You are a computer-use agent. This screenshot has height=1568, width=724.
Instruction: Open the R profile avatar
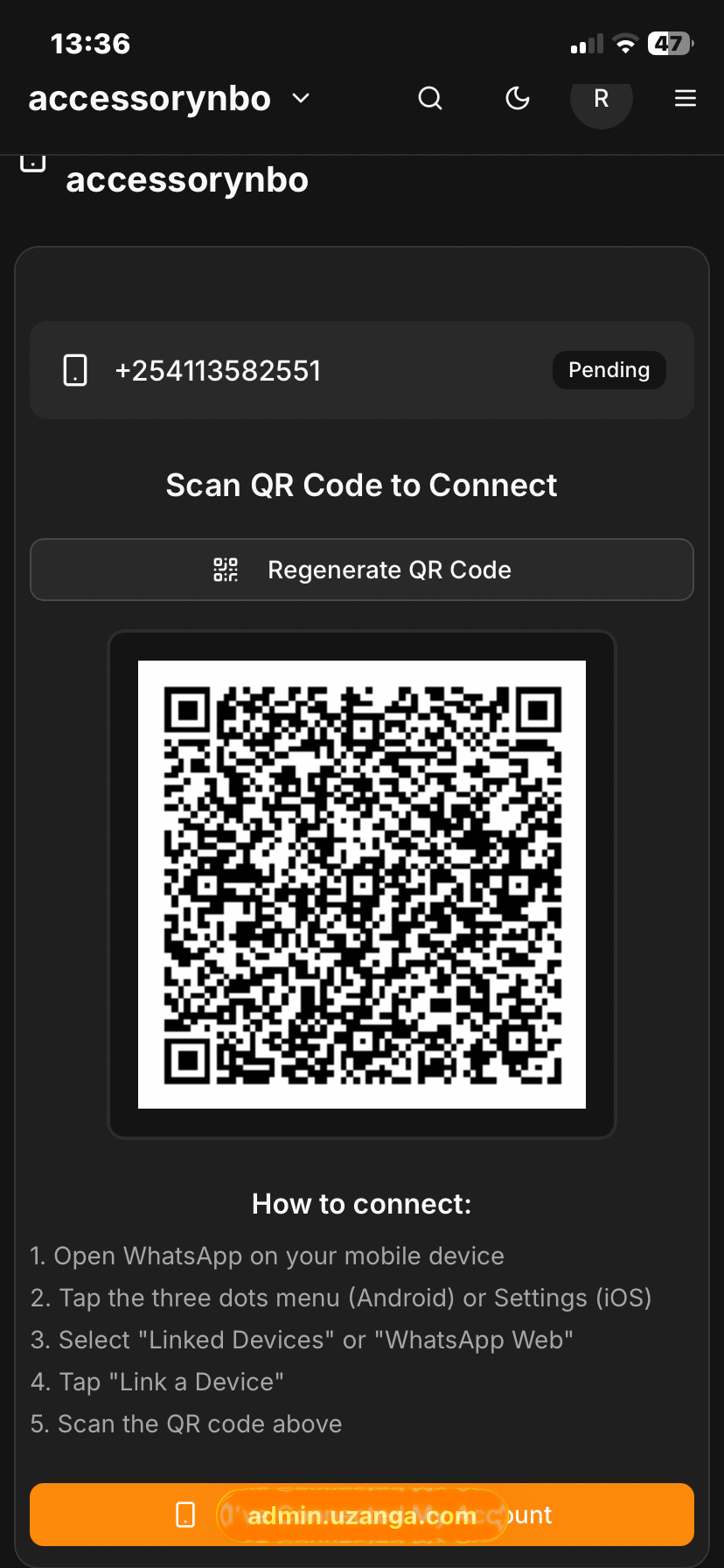[601, 99]
